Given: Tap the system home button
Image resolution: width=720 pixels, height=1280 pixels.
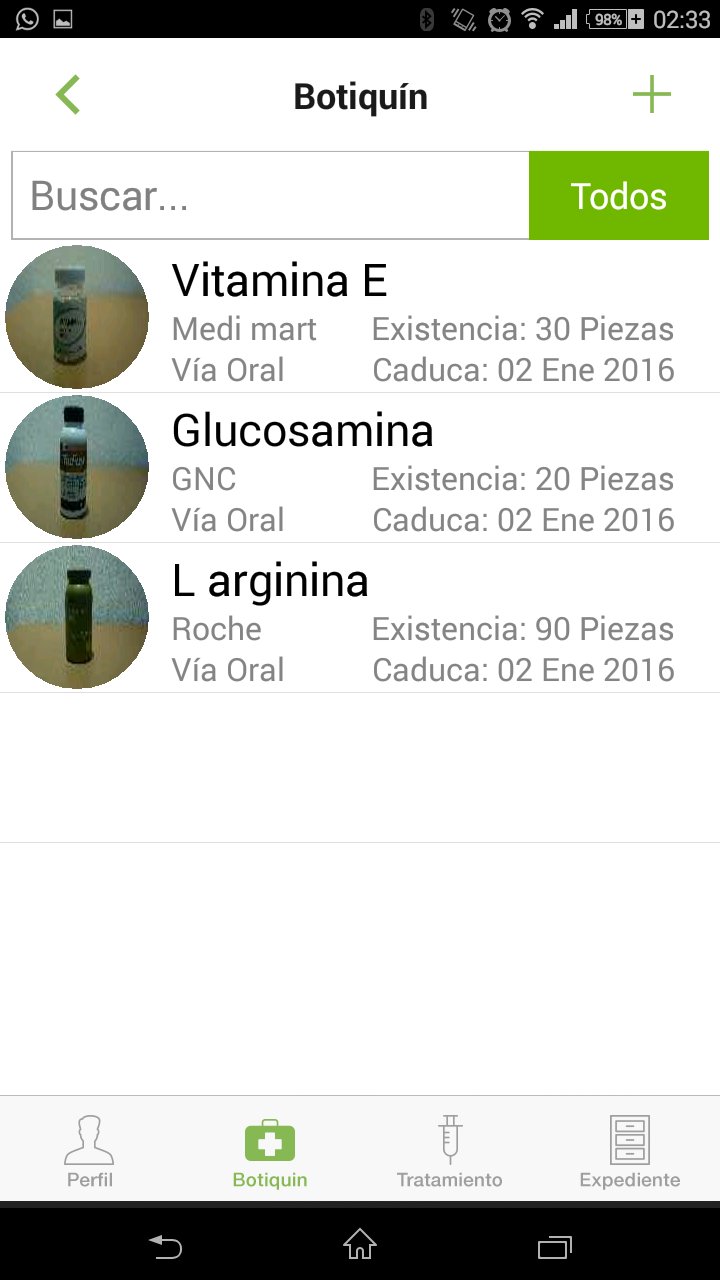Looking at the screenshot, I should click(360, 1245).
